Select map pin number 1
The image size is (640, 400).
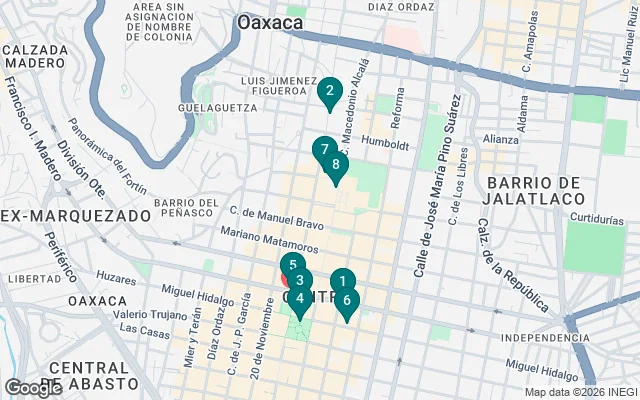(341, 282)
